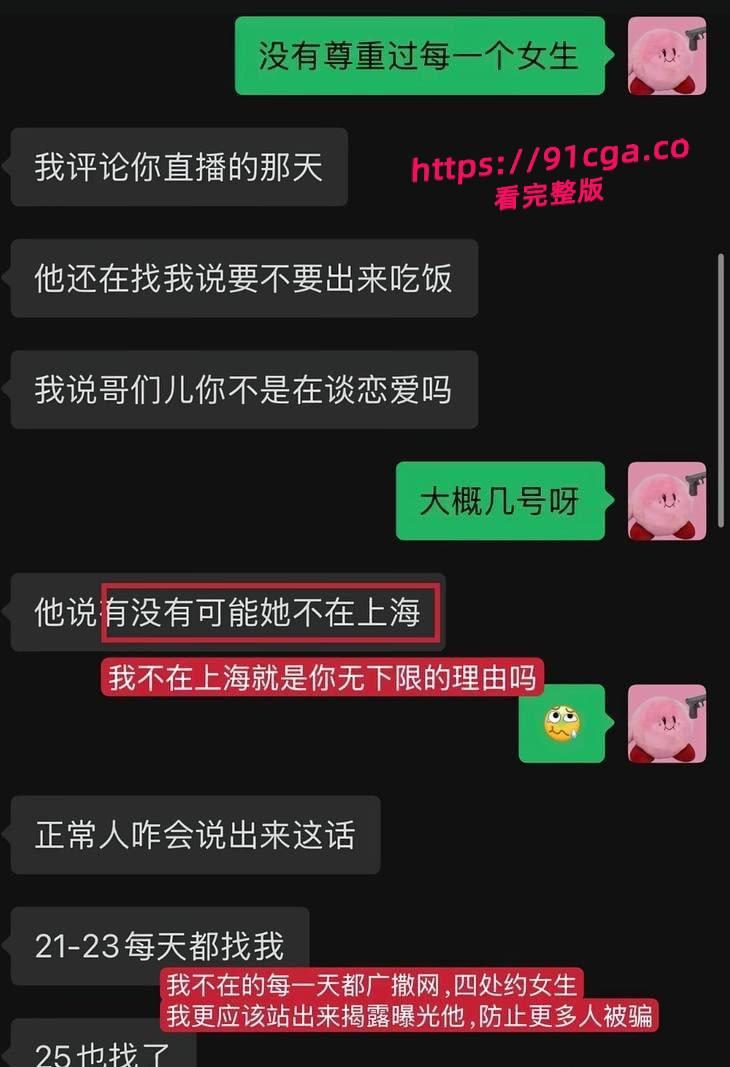This screenshot has width=730, height=1067.
Task: Click the red annotation '我不在上海就是你无下限的理由吗'
Action: (322, 678)
